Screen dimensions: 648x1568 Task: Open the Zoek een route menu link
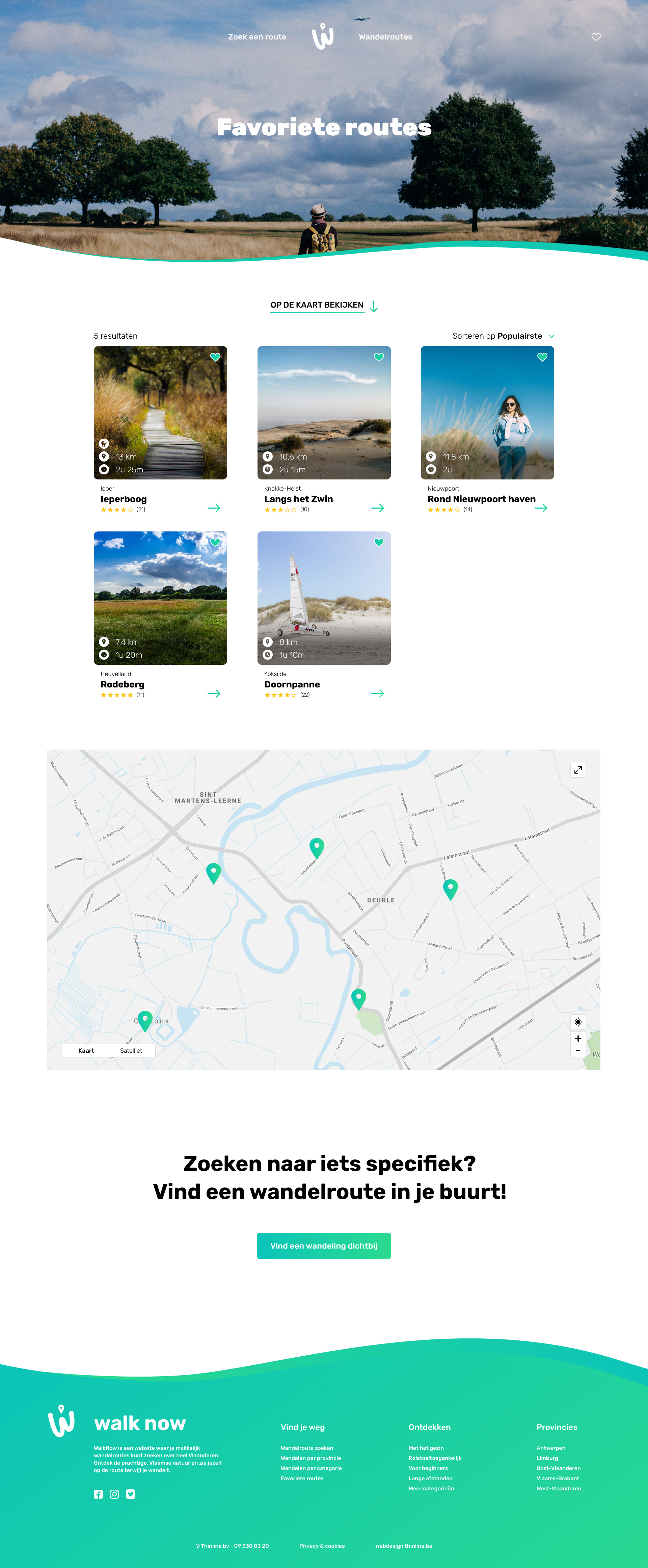(x=257, y=37)
